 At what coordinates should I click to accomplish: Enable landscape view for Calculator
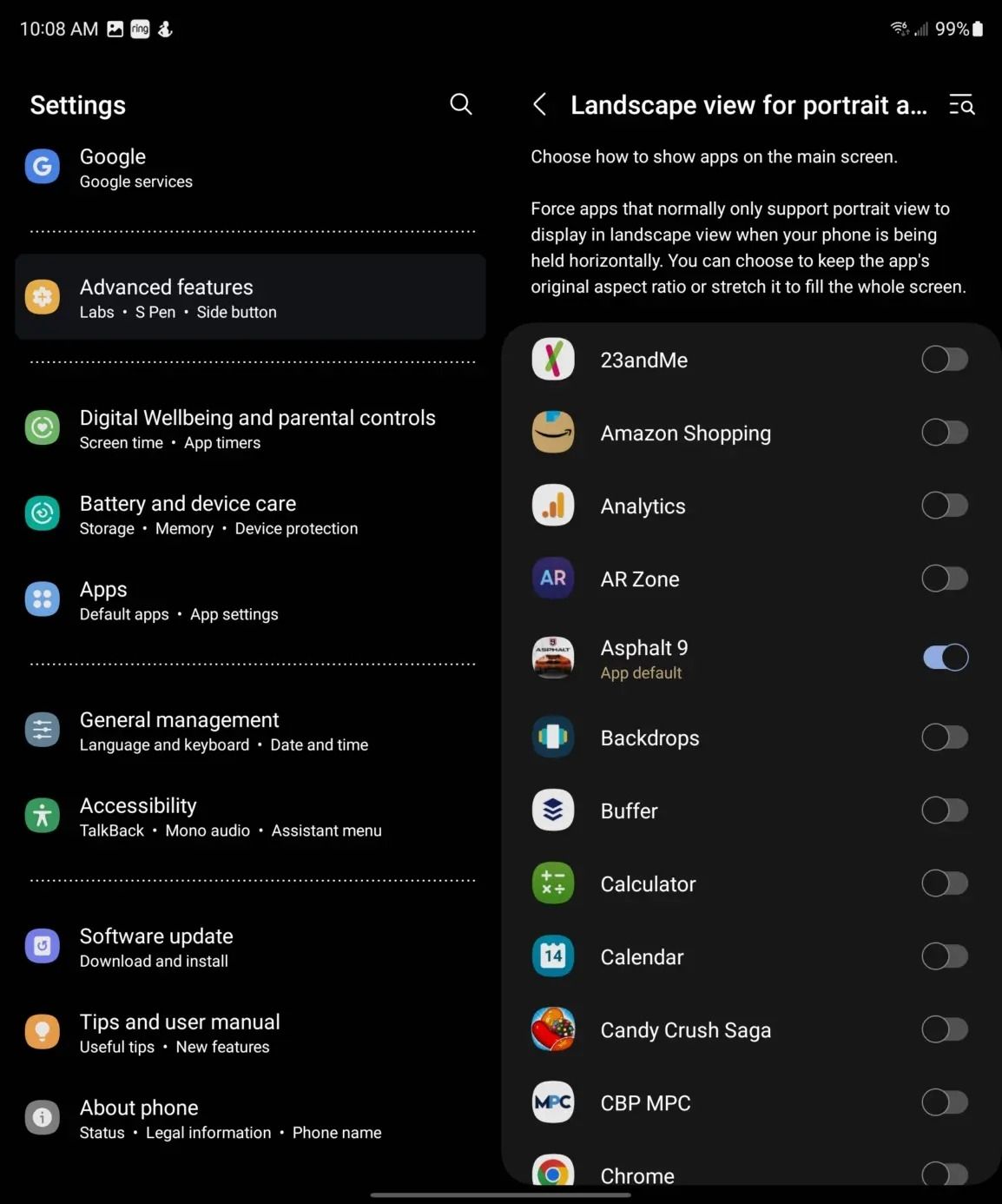point(945,883)
